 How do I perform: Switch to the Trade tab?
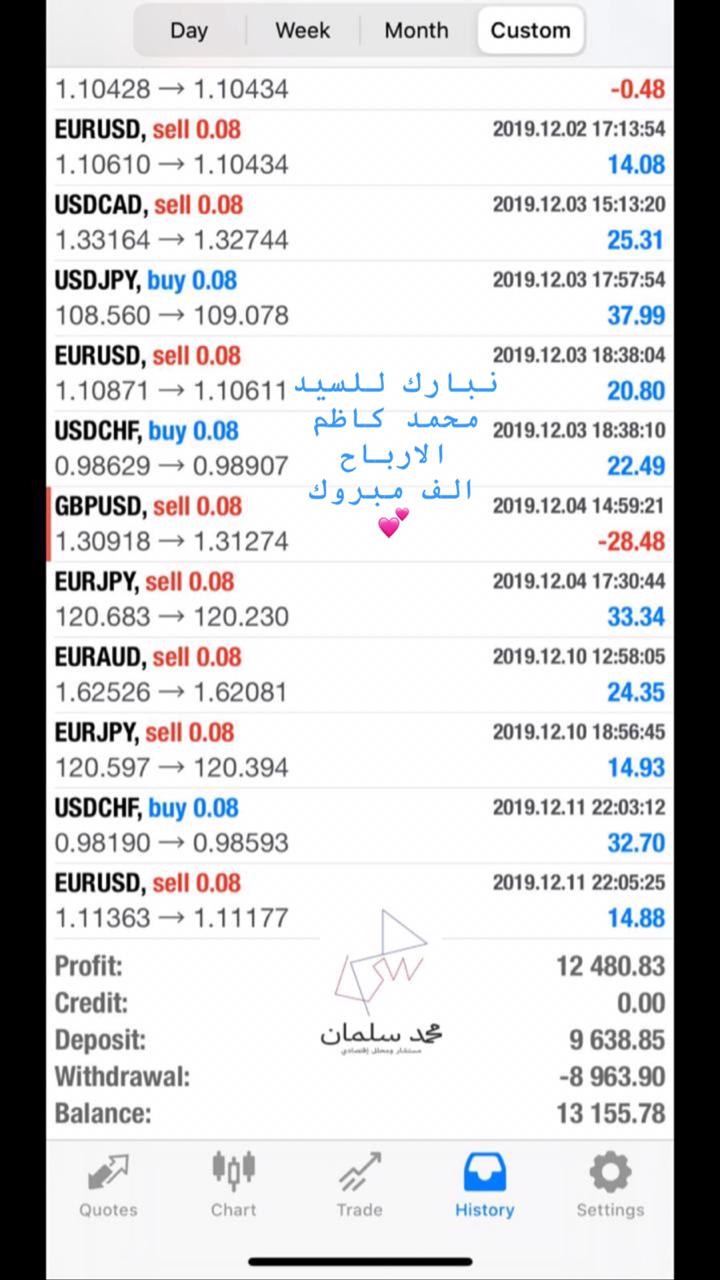(359, 1185)
